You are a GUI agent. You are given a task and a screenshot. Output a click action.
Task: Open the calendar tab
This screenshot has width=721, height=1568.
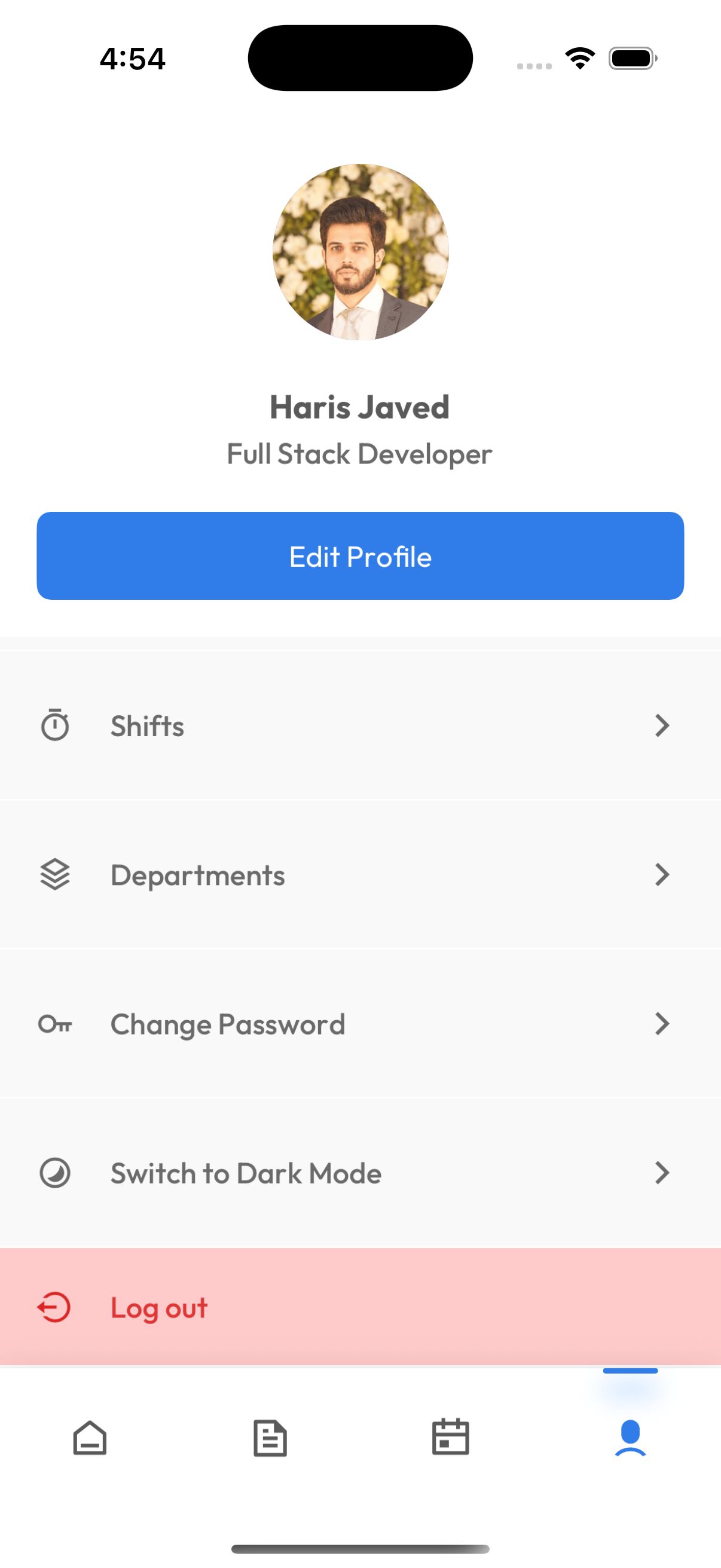coord(450,1438)
